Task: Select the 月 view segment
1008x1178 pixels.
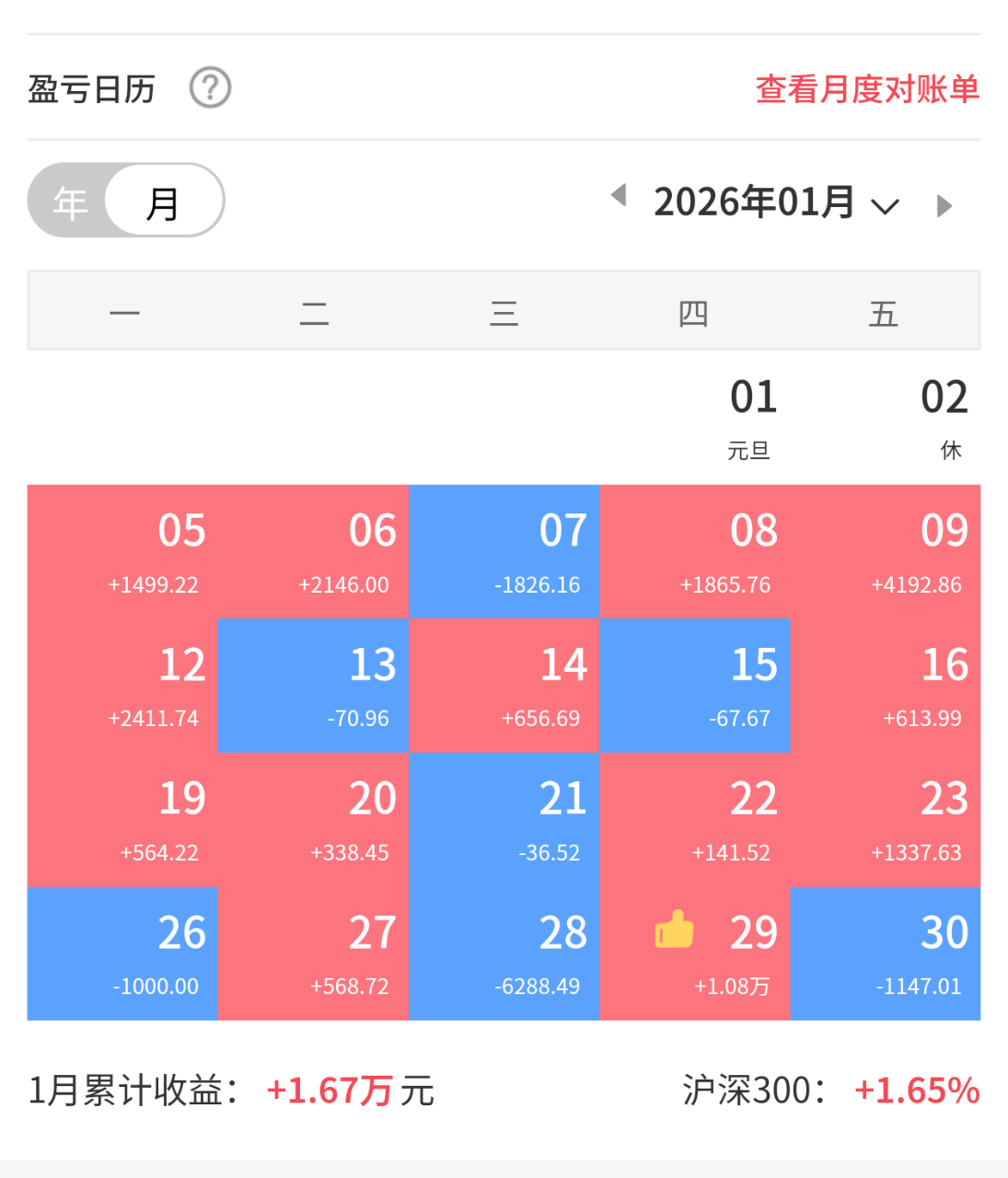Action: coord(164,202)
